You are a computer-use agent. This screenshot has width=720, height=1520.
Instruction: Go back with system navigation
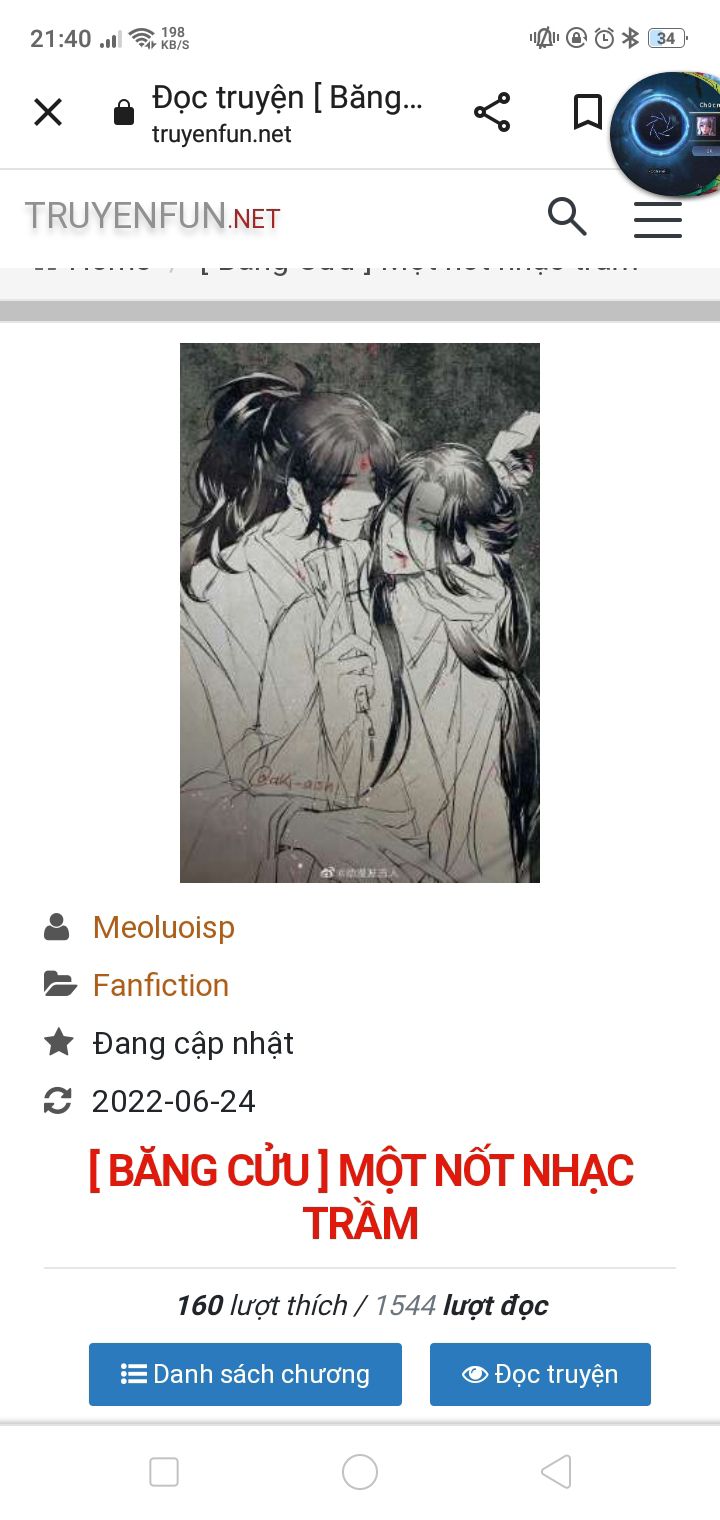coord(556,1472)
